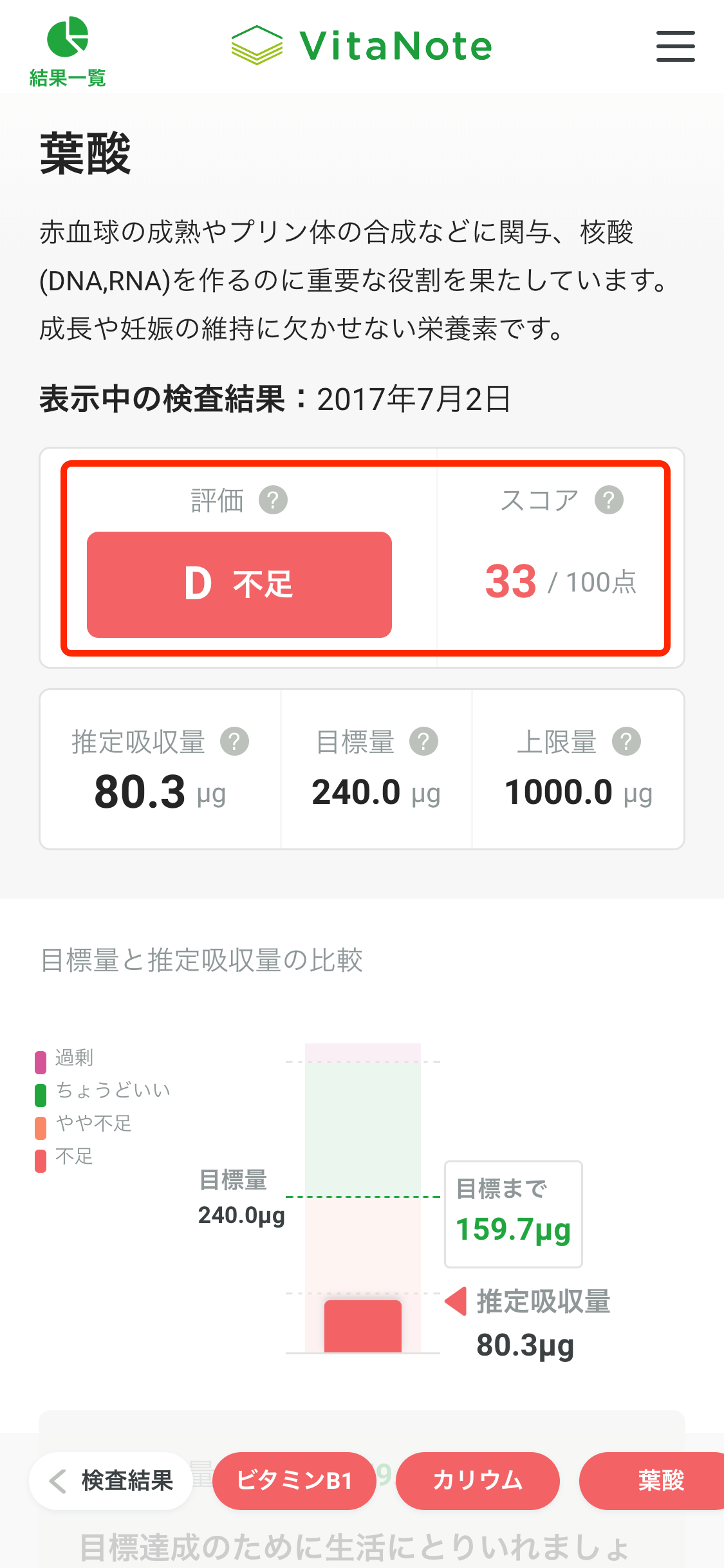The image size is (724, 1568).
Task: Go back to 検査結果
Action: coord(111,1480)
